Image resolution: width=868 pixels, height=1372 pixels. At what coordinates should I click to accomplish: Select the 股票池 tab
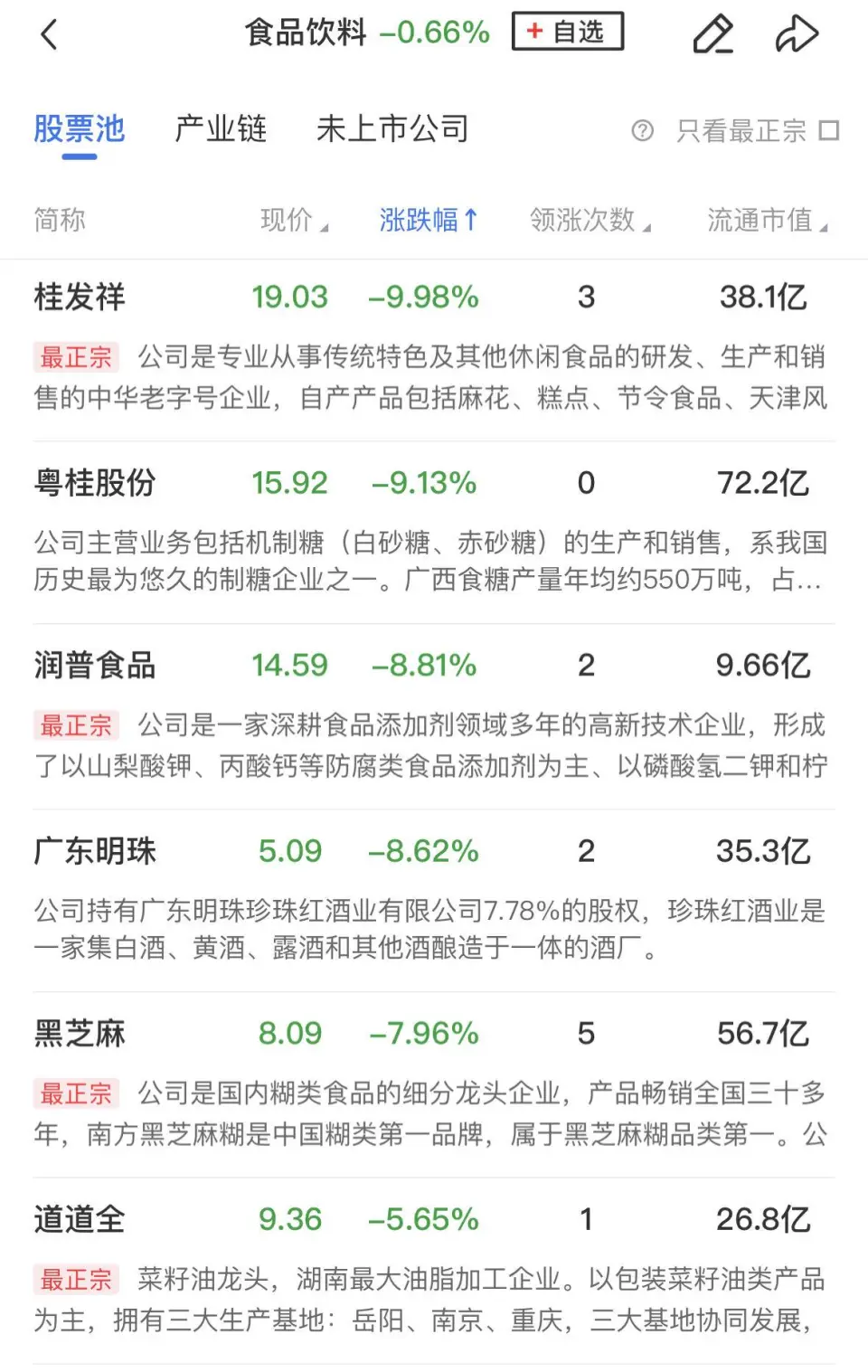80,129
